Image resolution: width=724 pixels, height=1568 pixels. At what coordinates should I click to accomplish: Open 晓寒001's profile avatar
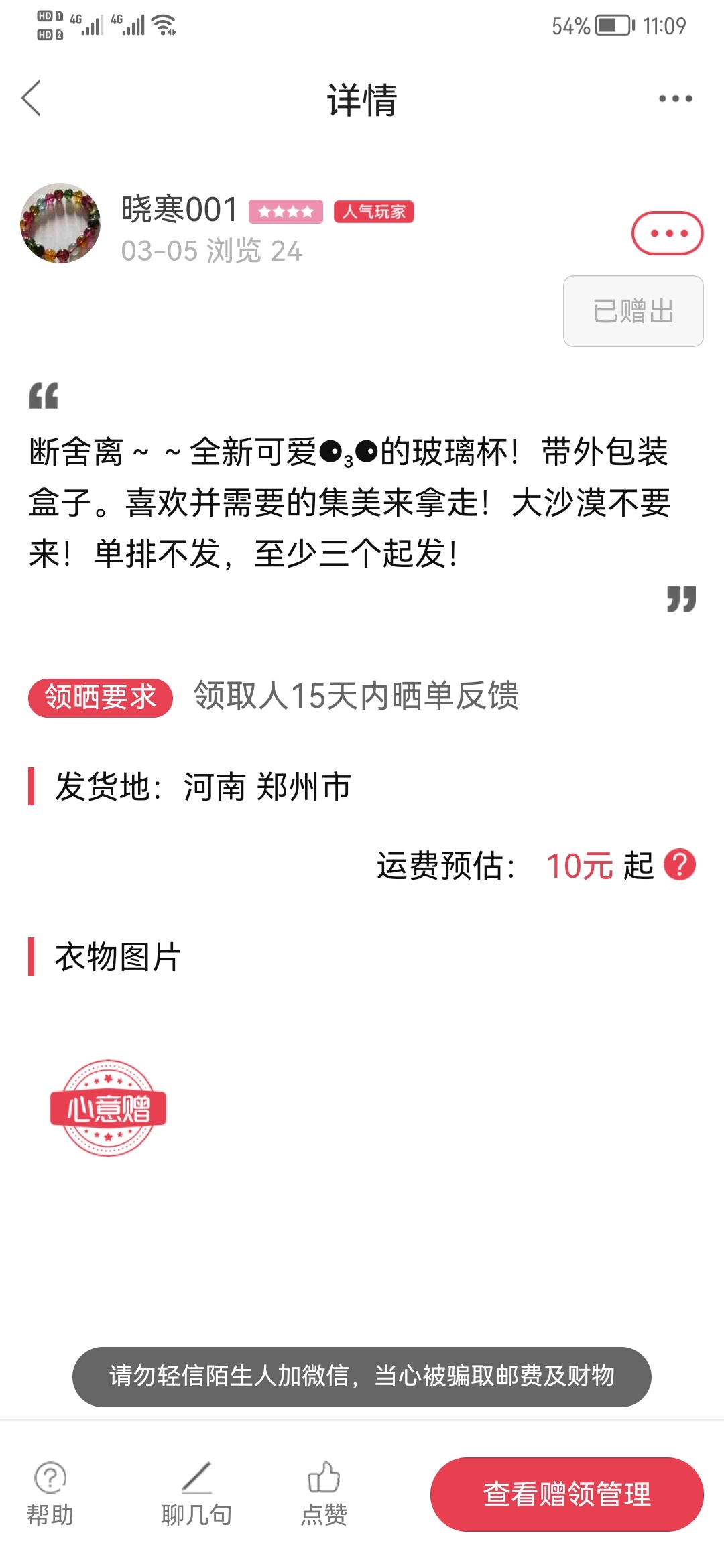coord(60,223)
